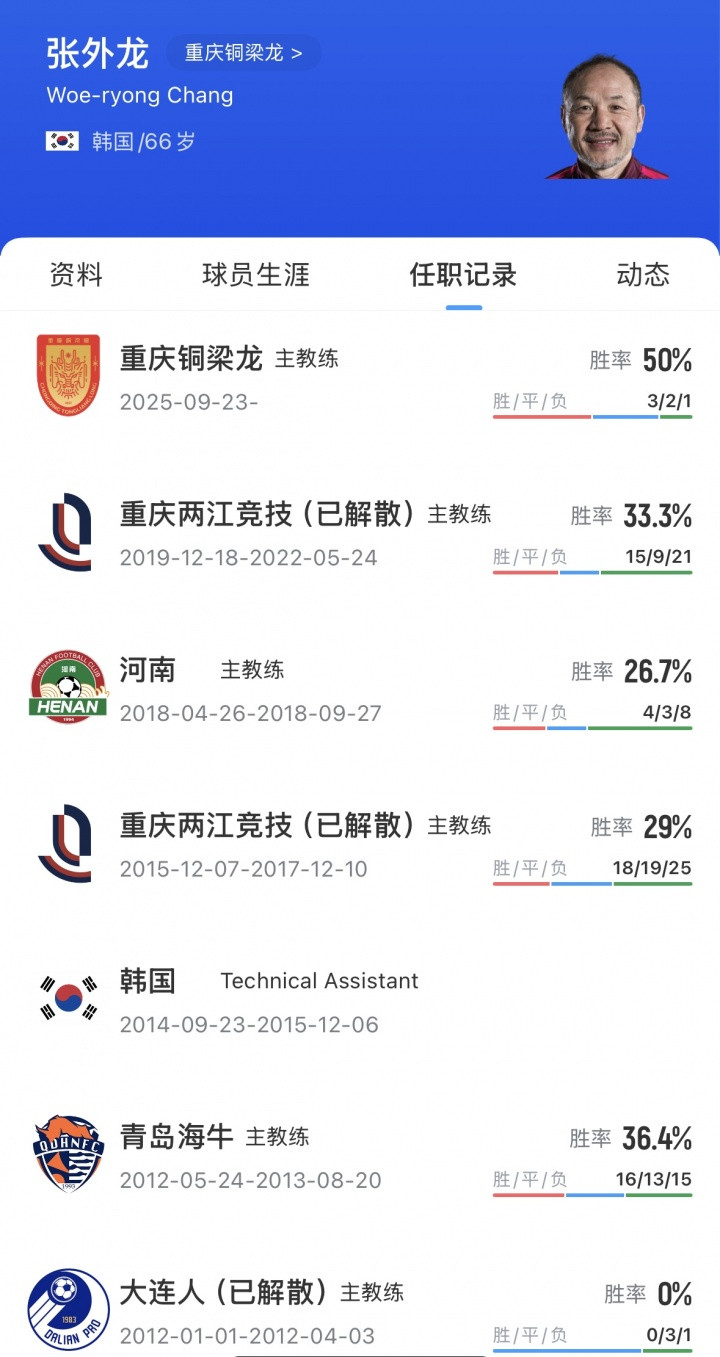Switch to the 球员生涯 tab
720x1357 pixels.
pos(256,275)
